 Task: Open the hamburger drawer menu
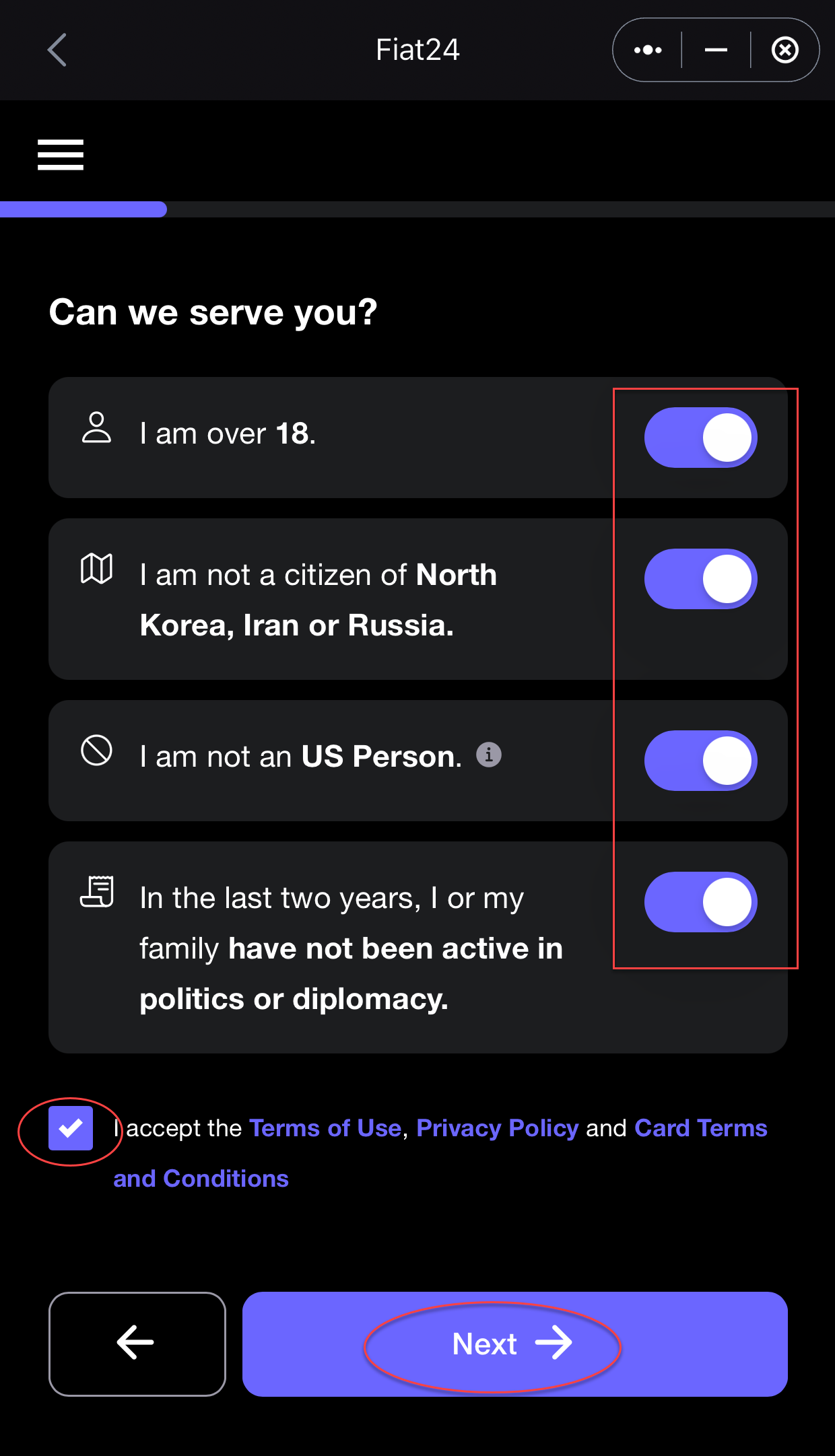click(61, 155)
